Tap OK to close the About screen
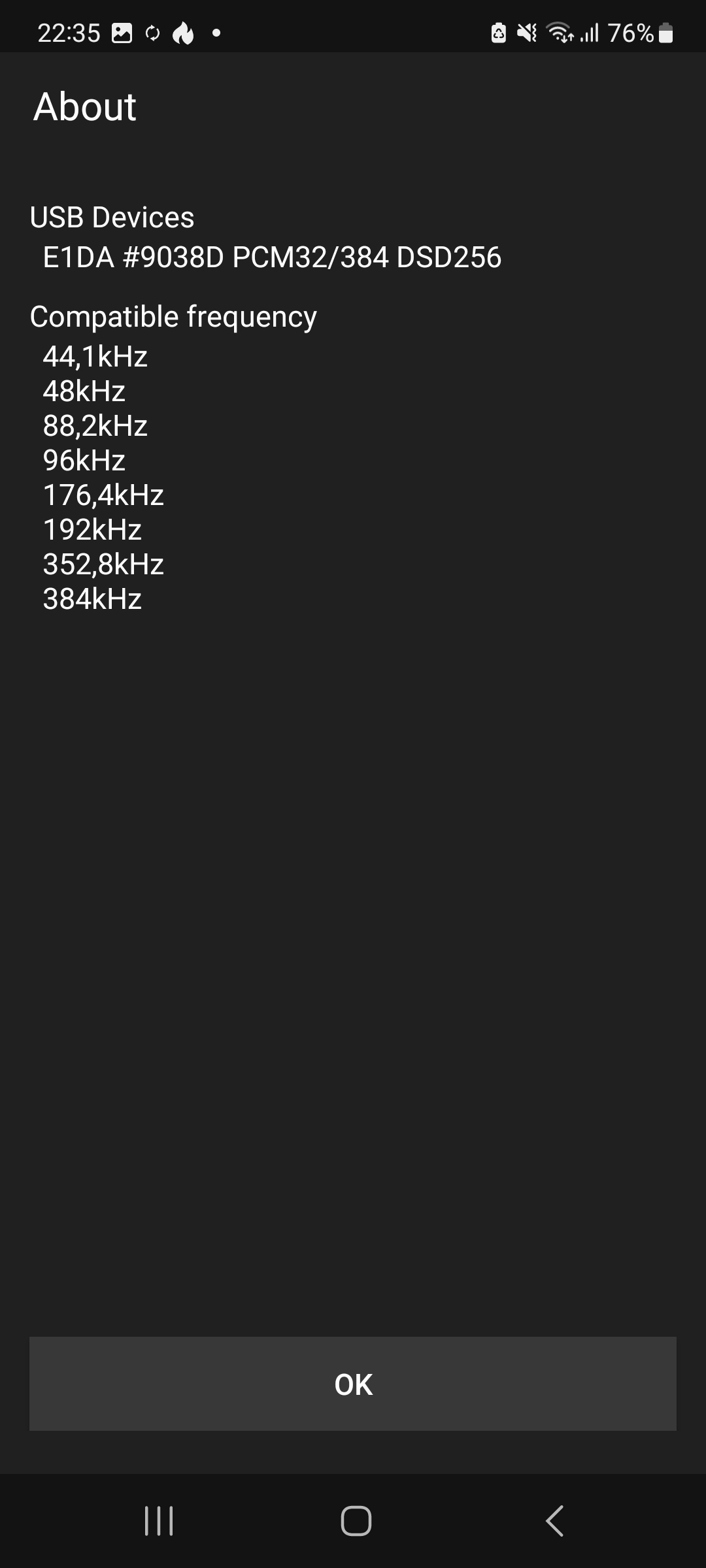This screenshot has width=706, height=1568. click(x=353, y=1384)
